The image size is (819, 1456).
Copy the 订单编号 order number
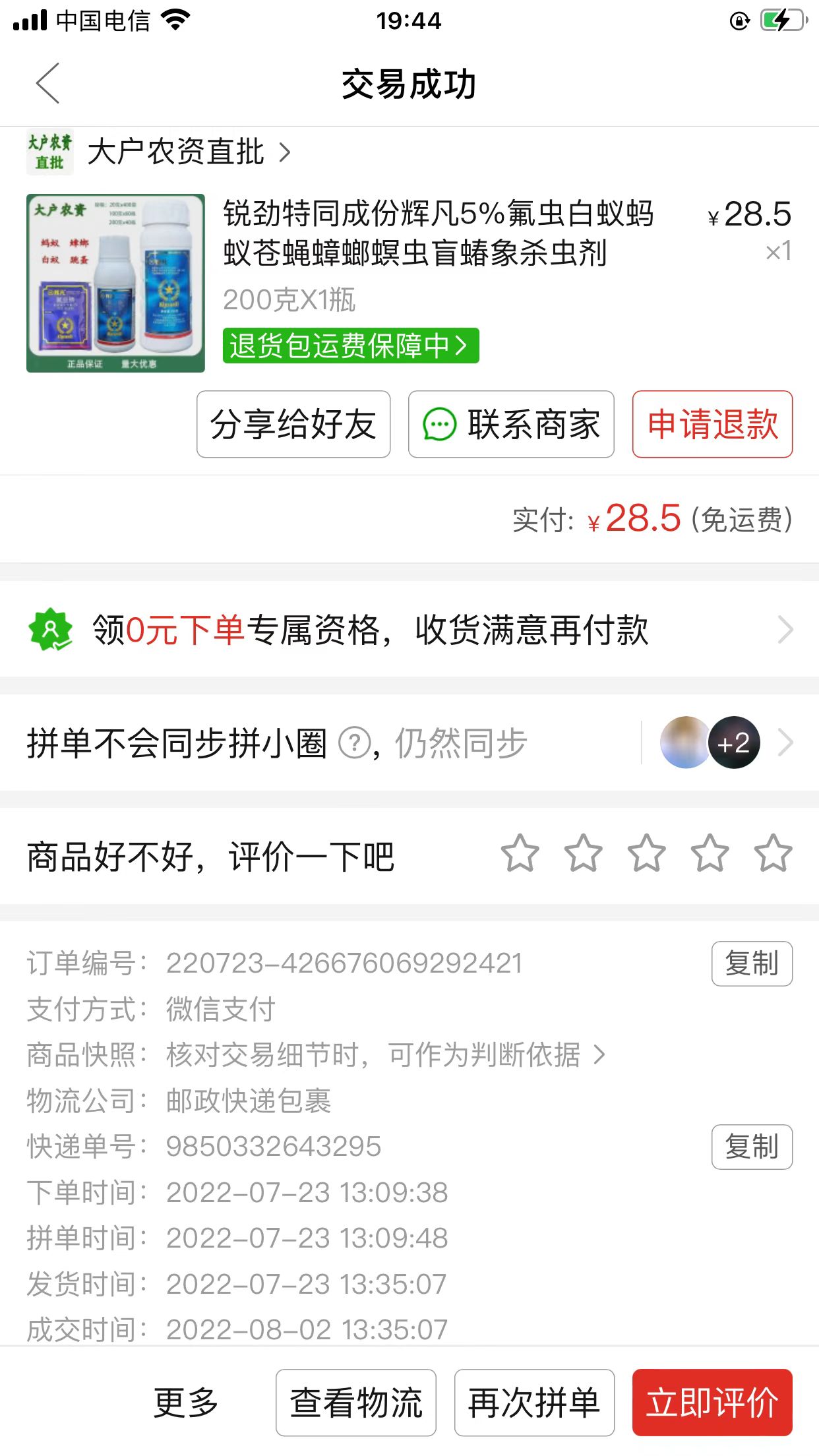pyautogui.click(x=752, y=963)
